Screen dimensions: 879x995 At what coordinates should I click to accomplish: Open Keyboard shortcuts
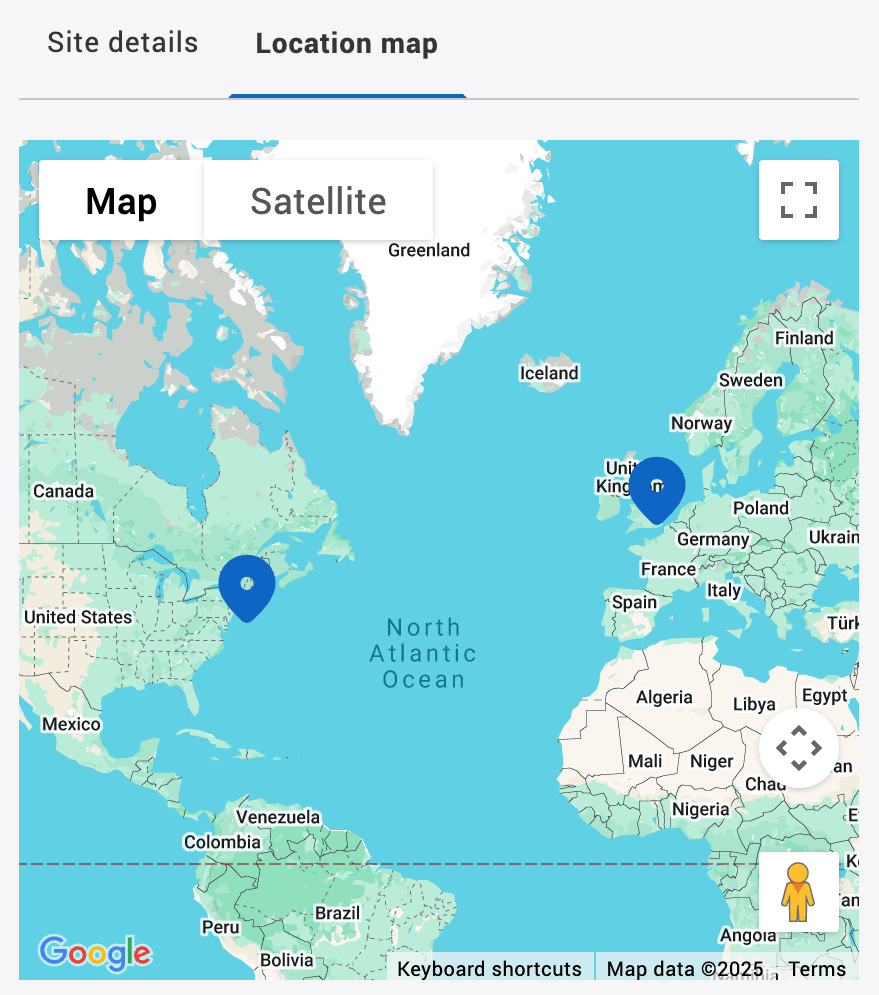click(489, 969)
